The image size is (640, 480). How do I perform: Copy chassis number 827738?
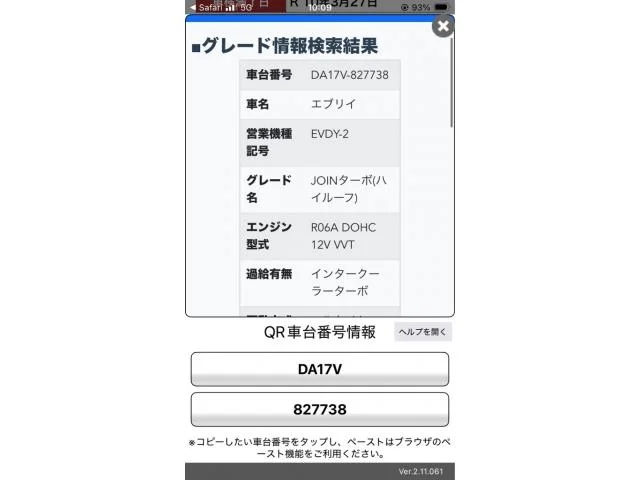pyautogui.click(x=320, y=409)
